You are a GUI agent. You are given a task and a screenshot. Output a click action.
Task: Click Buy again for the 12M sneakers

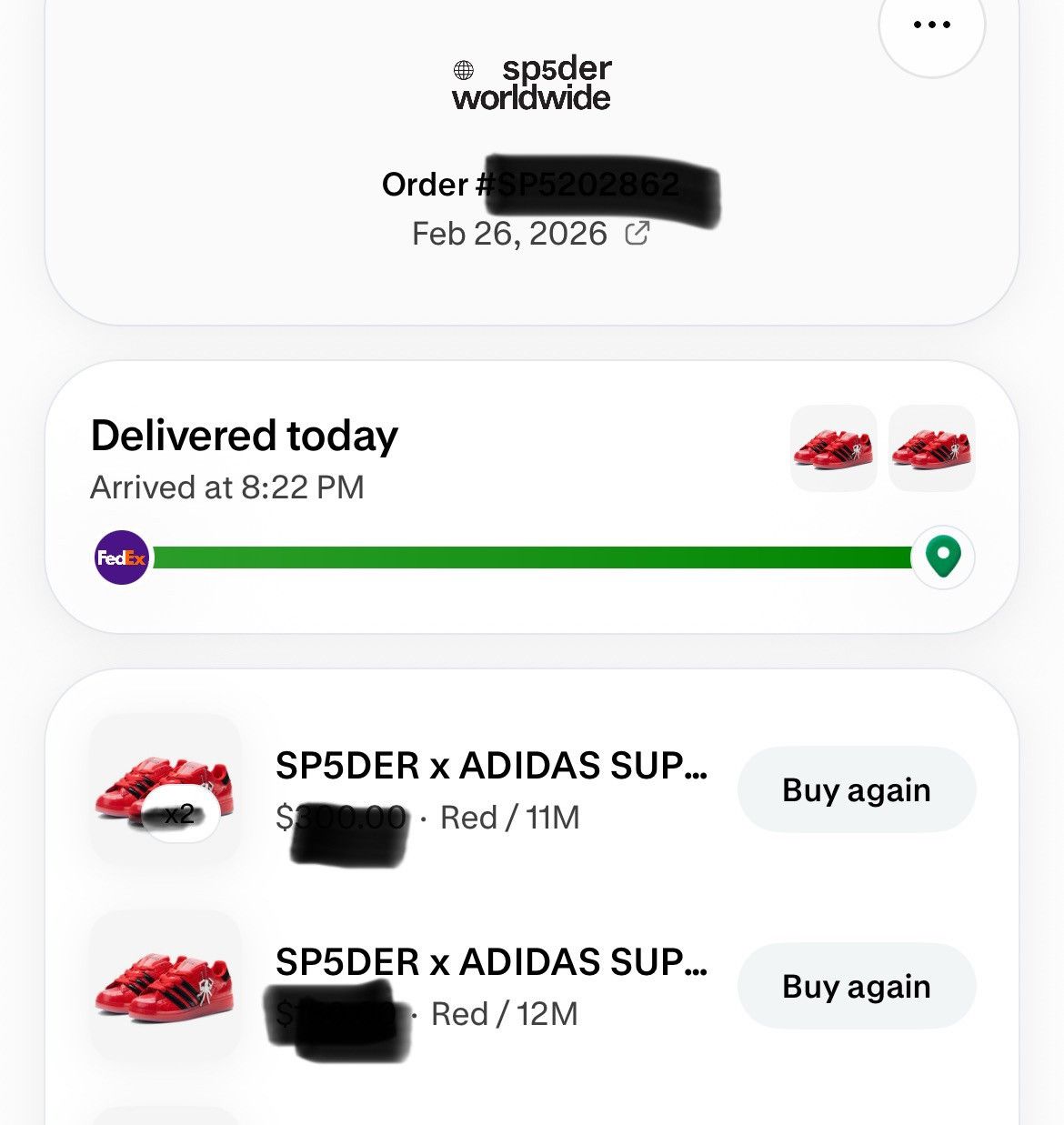[855, 986]
